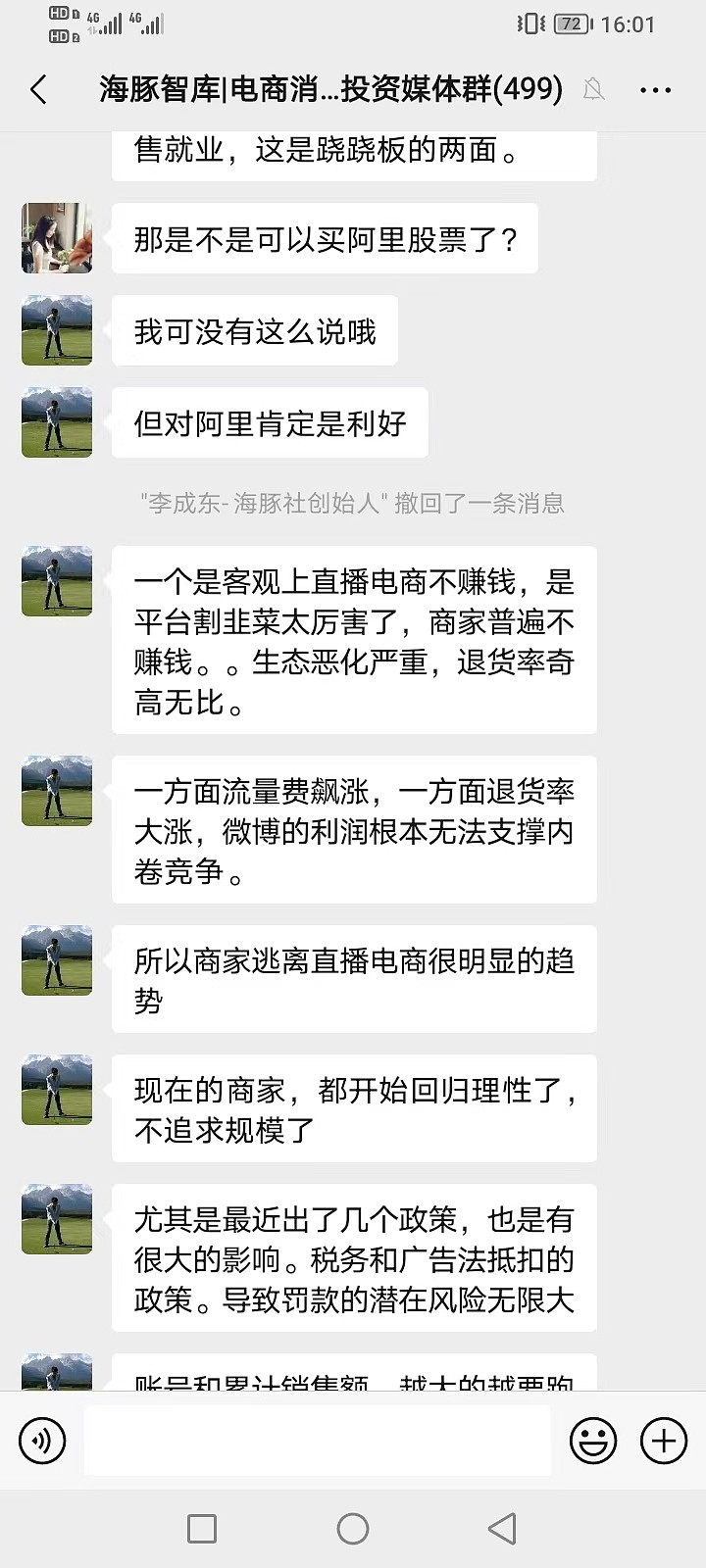
Task: Open sender avatar beside 我可没有这么说哦
Action: tap(57, 330)
